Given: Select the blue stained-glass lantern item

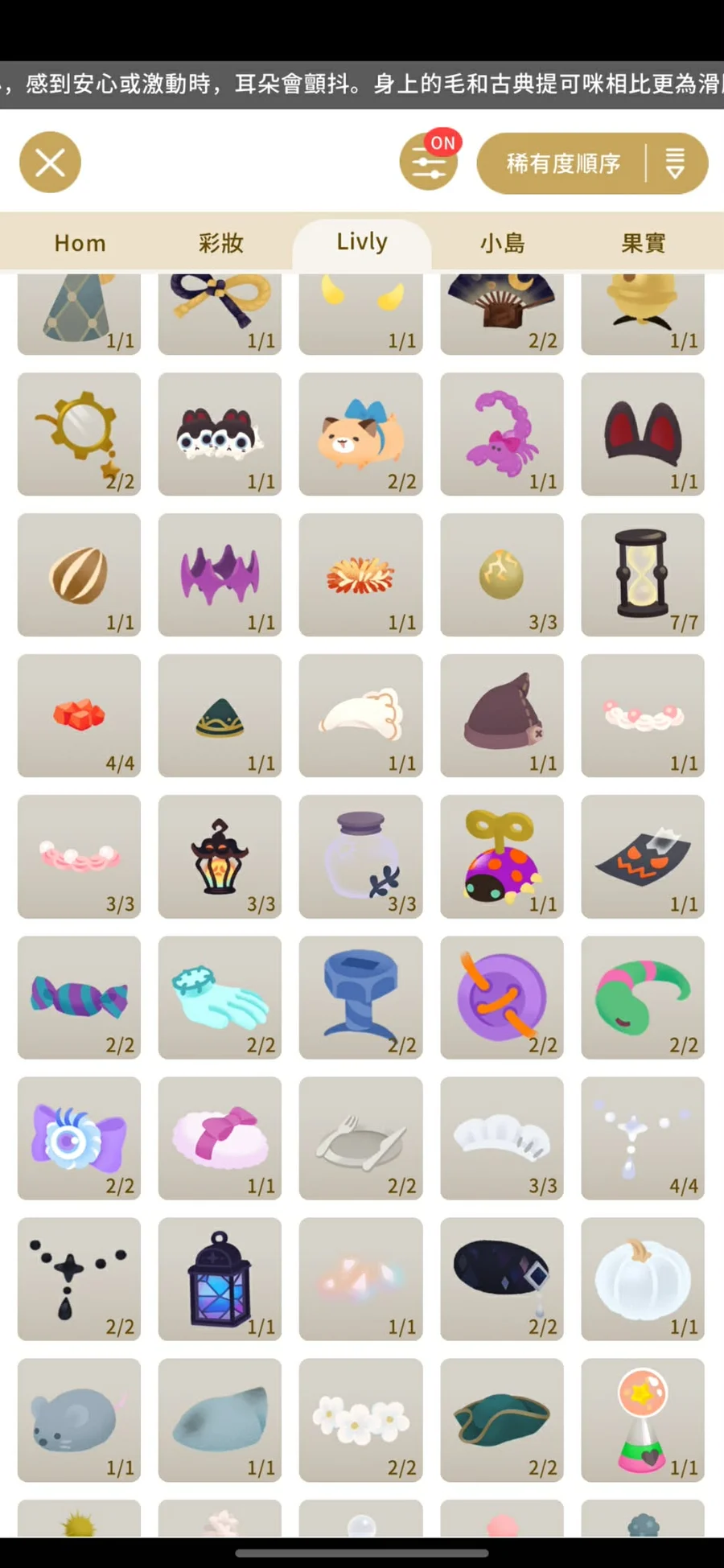Looking at the screenshot, I should pyautogui.click(x=220, y=1278).
